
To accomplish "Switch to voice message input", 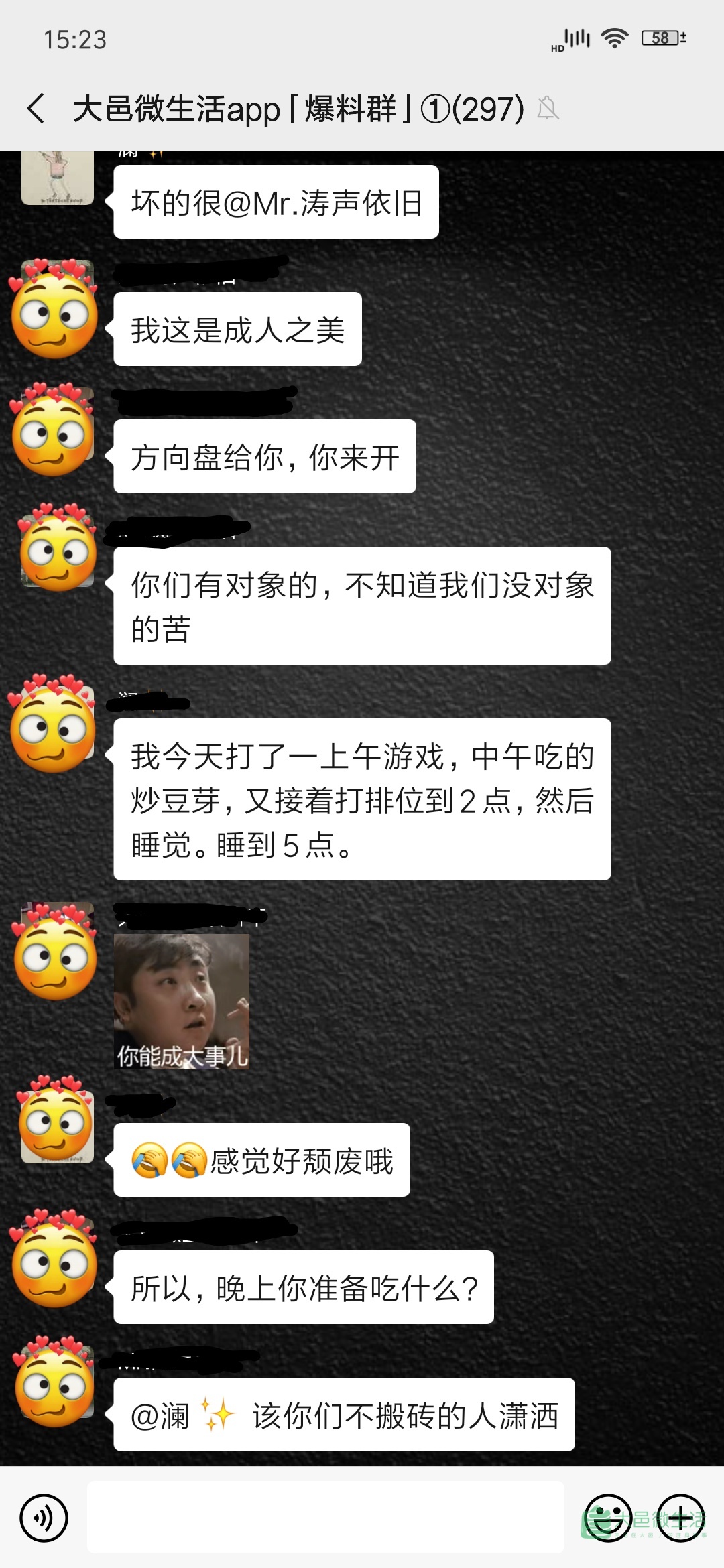I will pyautogui.click(x=44, y=1518).
